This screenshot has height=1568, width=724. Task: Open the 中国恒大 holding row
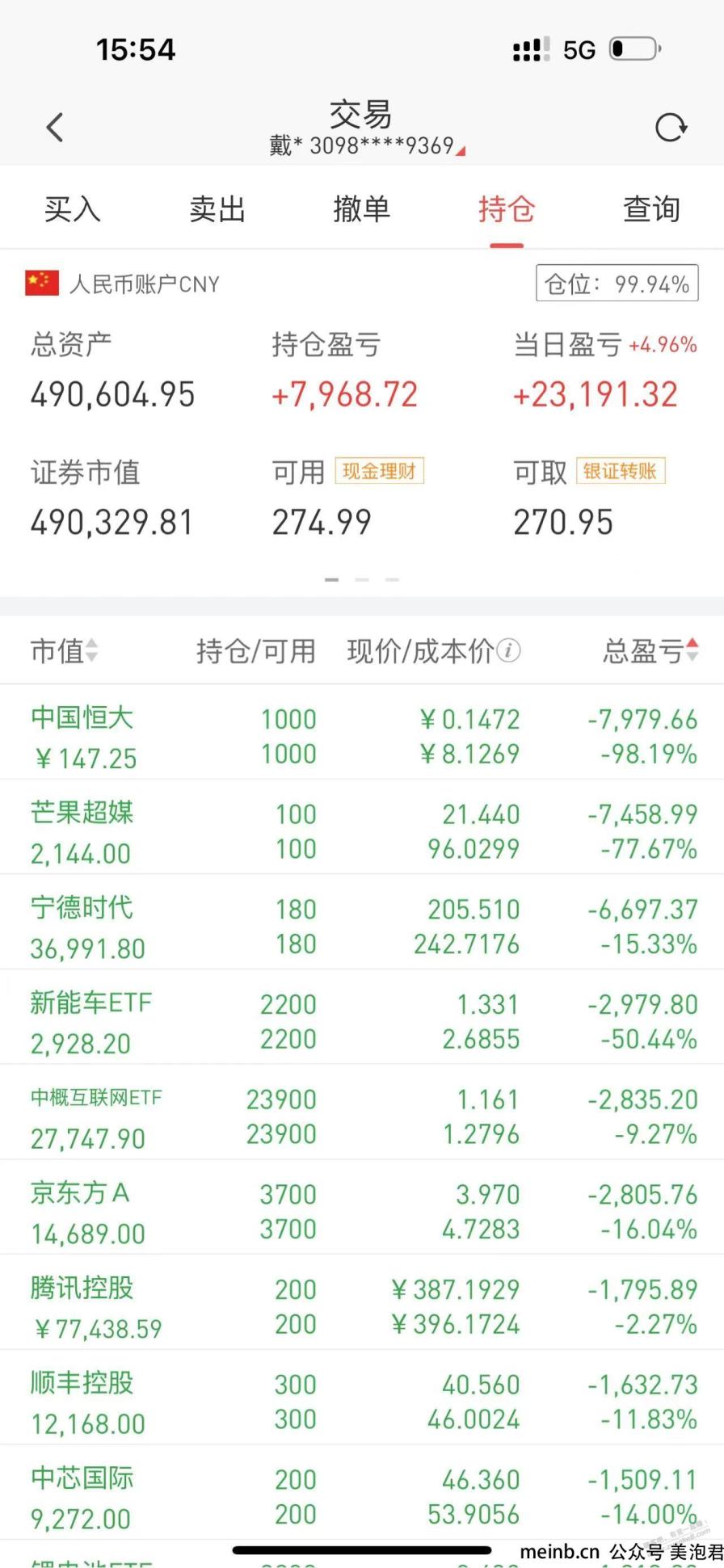click(x=362, y=733)
